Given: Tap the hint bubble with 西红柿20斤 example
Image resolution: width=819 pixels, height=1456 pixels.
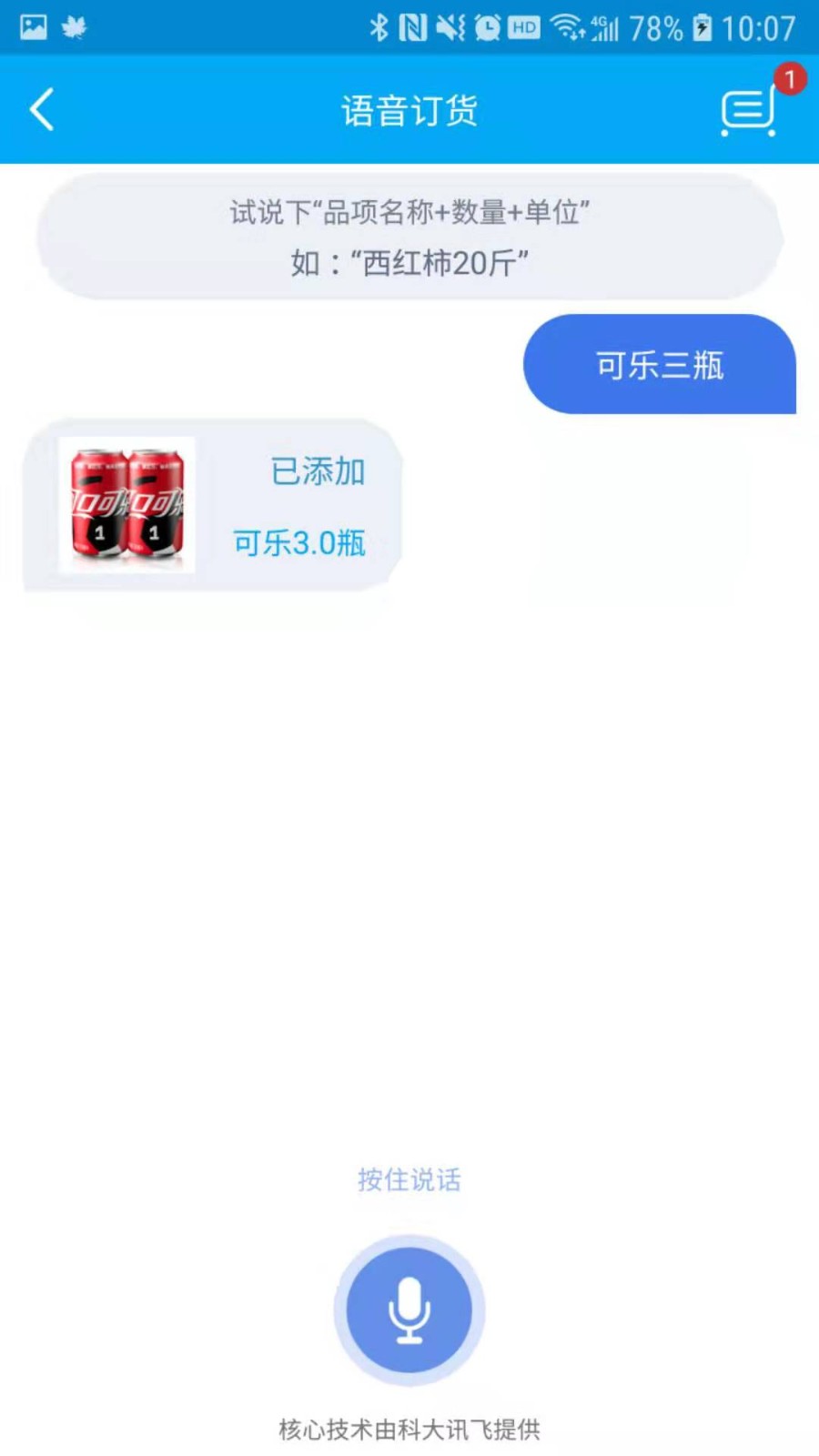Looking at the screenshot, I should 409,238.
